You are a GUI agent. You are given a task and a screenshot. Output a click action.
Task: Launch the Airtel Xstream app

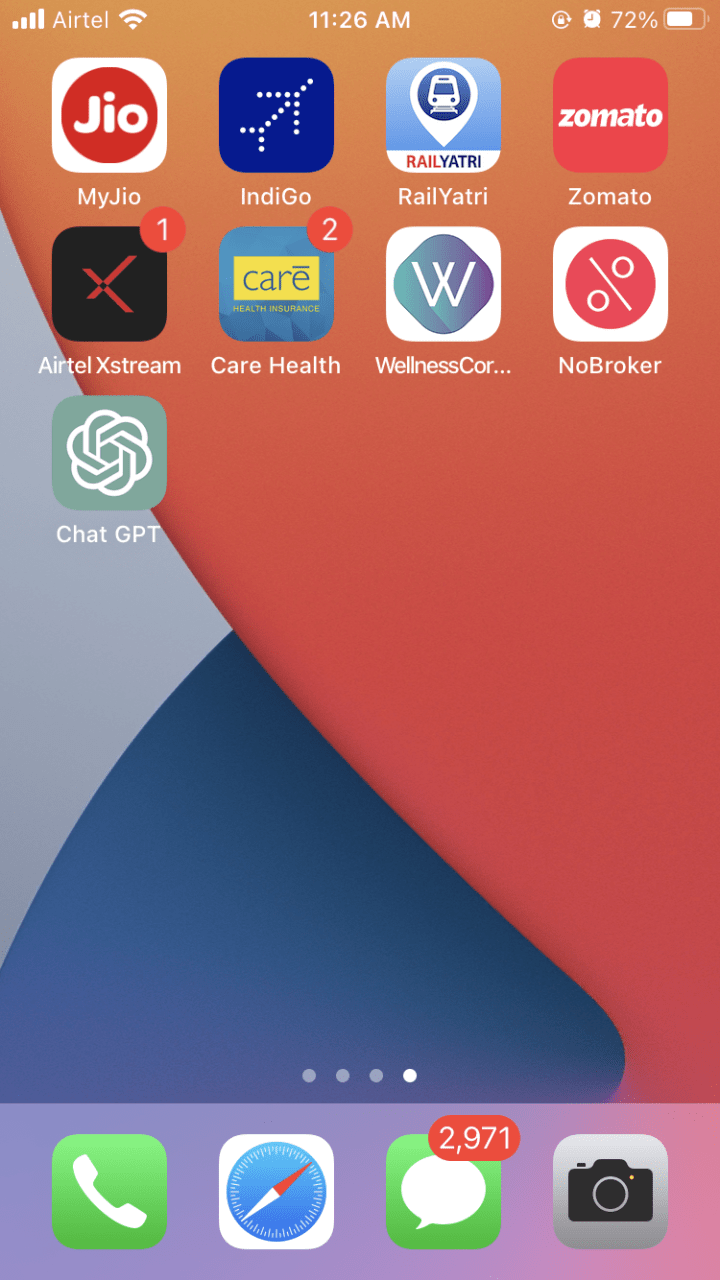click(x=109, y=283)
